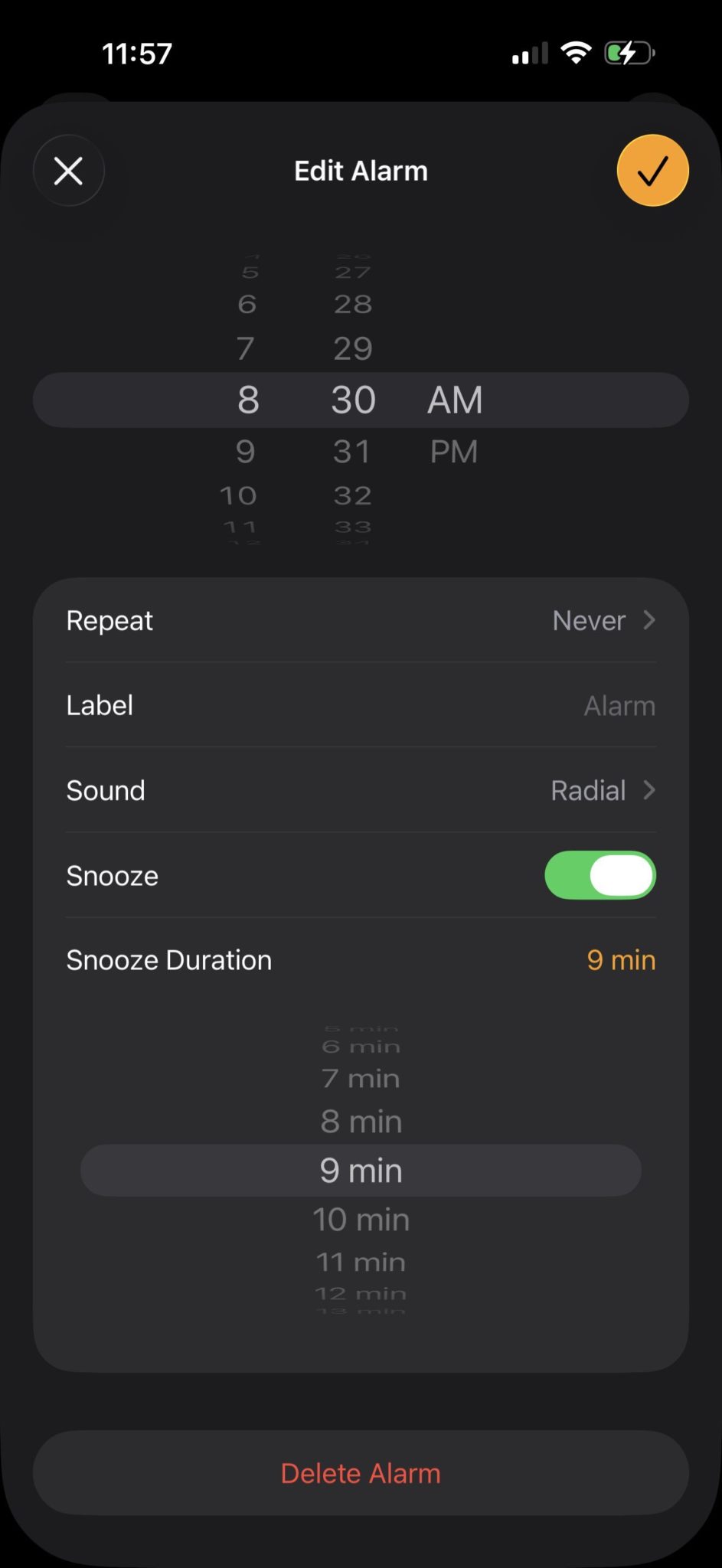Close the Edit Alarm screen

pyautogui.click(x=69, y=171)
